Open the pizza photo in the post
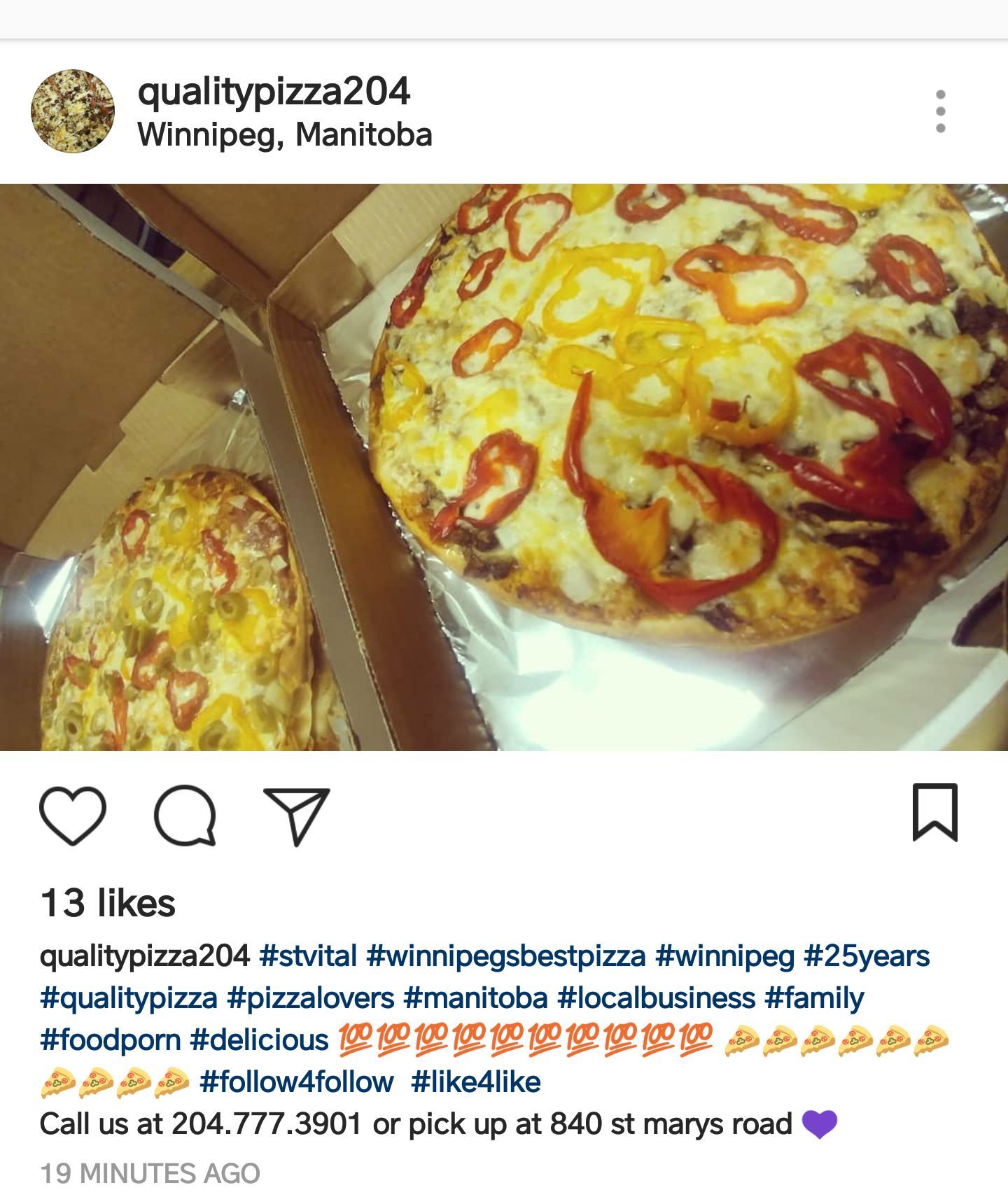Viewport: 1008px width, 1204px height. click(504, 467)
